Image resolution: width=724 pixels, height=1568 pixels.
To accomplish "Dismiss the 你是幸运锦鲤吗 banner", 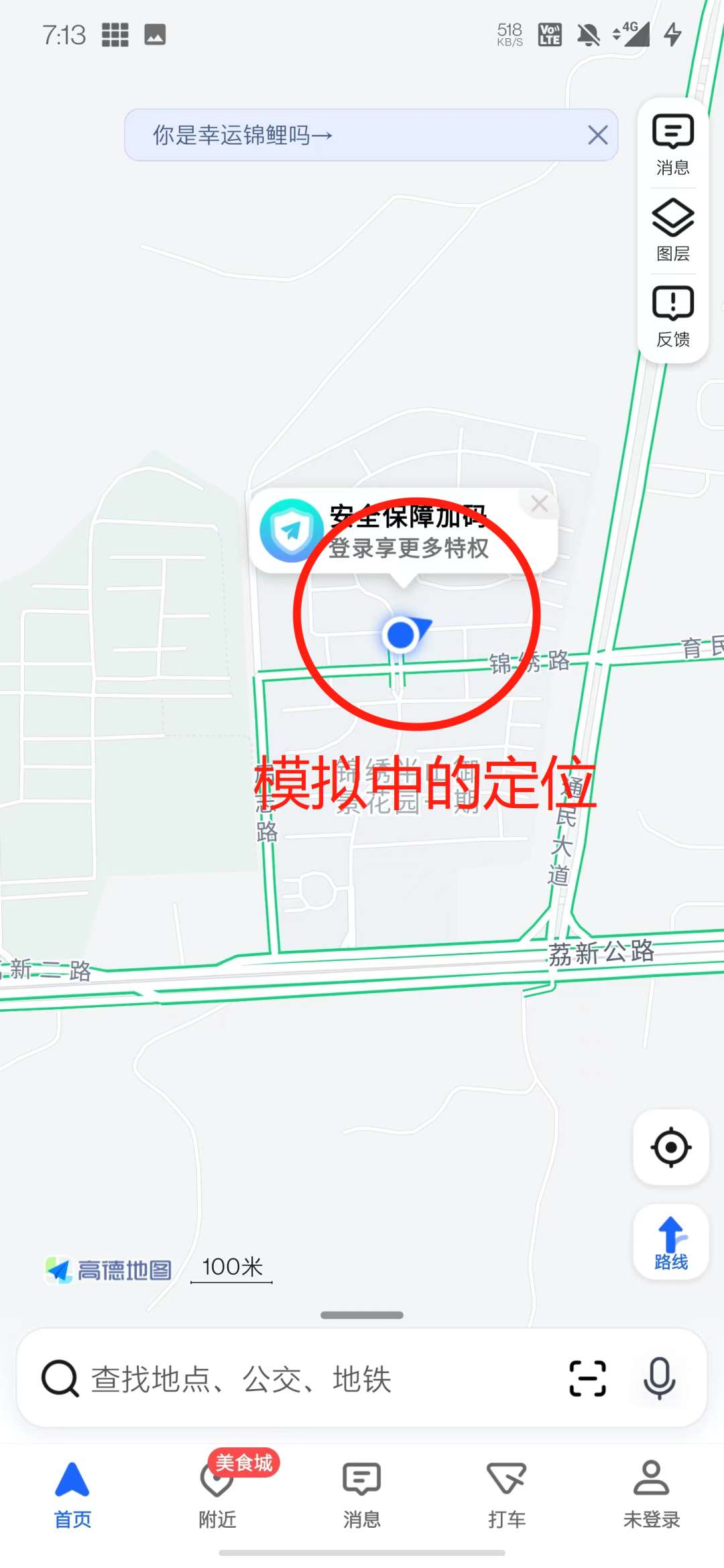I will tap(597, 135).
